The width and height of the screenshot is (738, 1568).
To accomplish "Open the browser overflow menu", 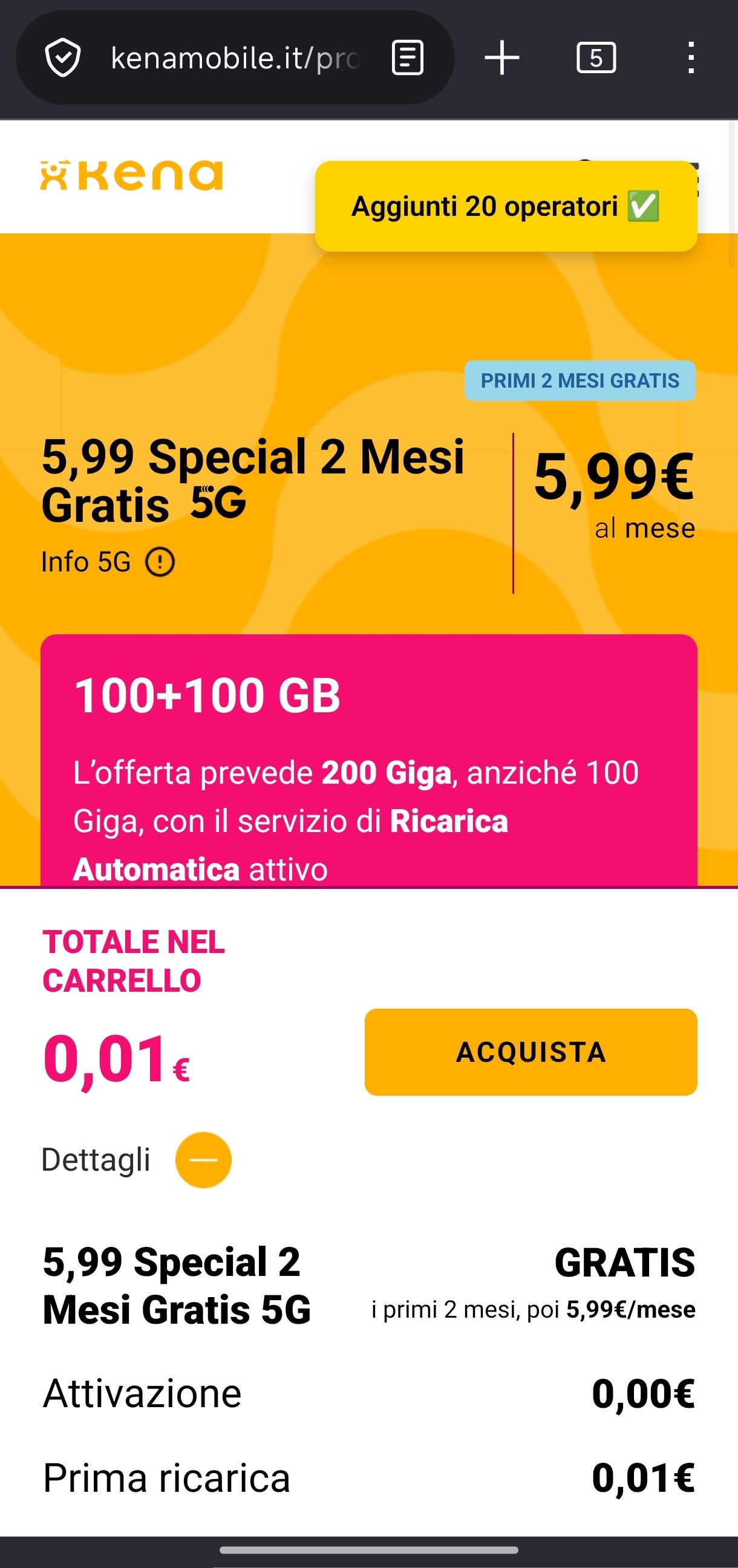I will [690, 59].
